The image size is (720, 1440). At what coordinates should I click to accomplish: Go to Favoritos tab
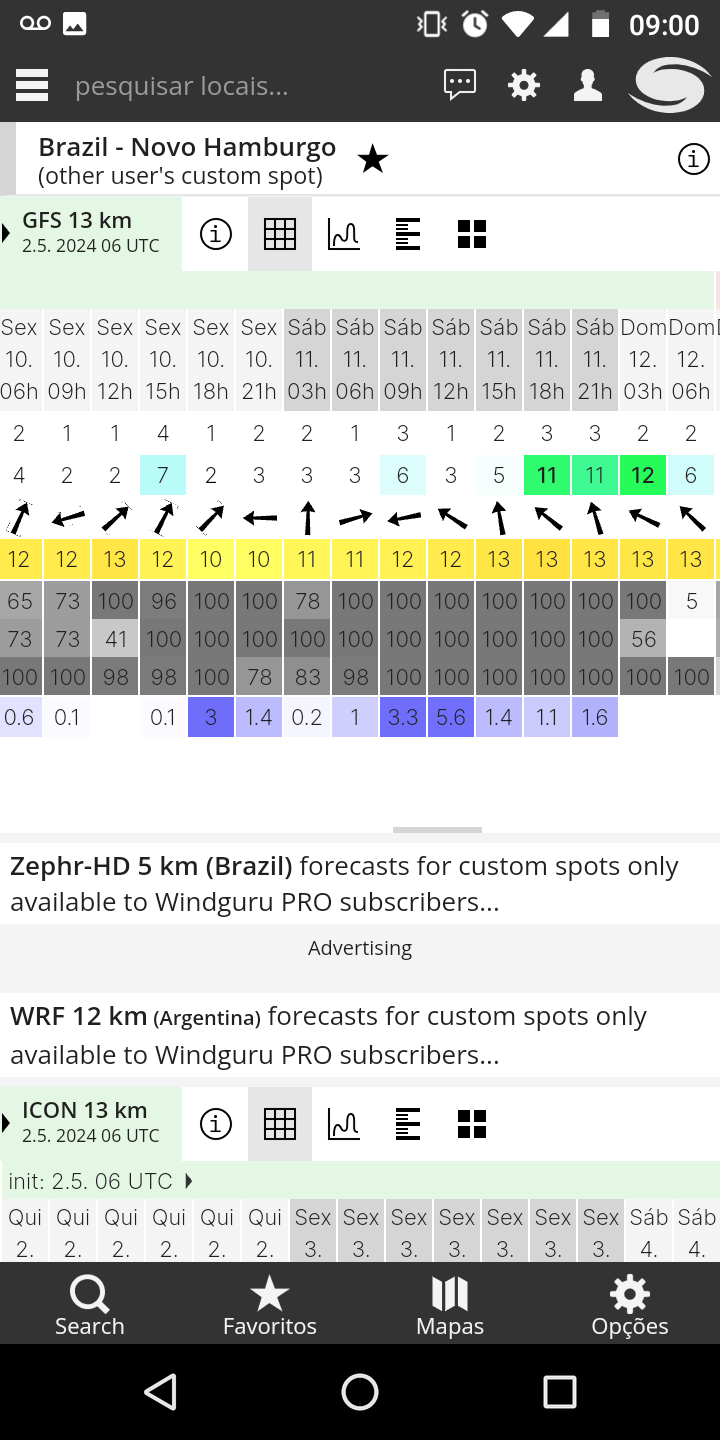pos(270,1304)
